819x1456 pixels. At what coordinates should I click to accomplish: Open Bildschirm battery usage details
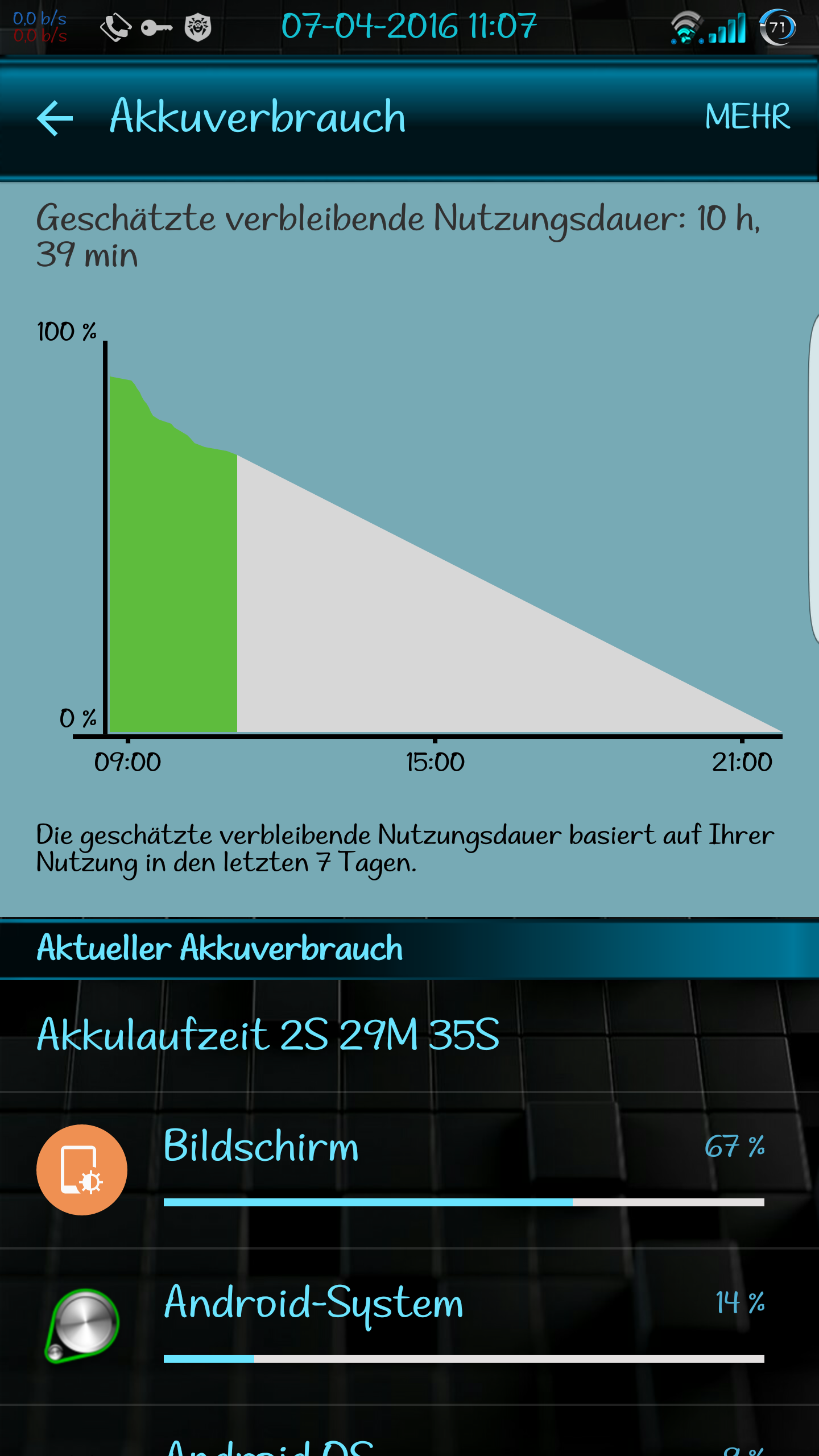409,1169
